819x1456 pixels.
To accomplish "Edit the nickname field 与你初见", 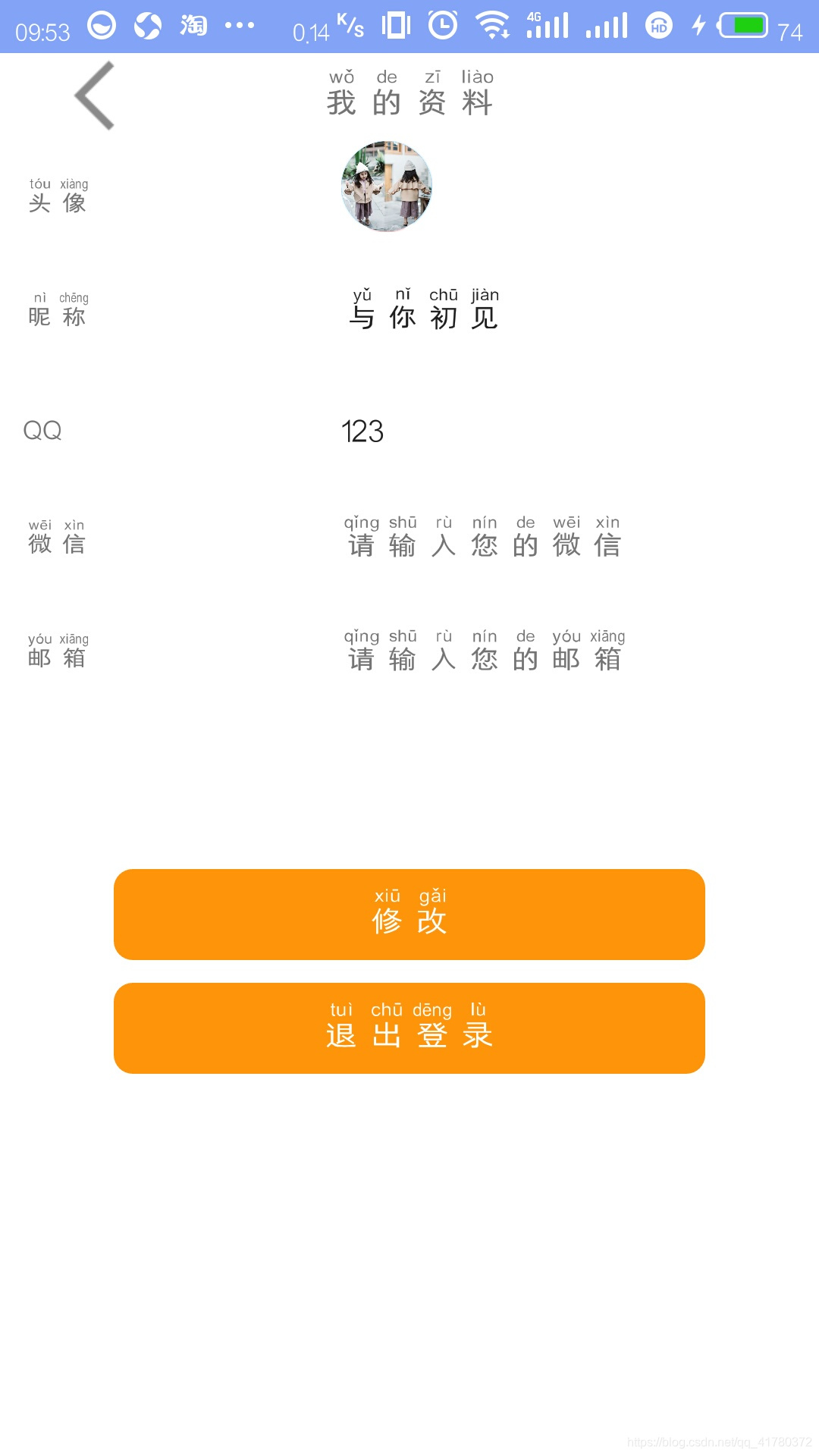I will coord(423,309).
